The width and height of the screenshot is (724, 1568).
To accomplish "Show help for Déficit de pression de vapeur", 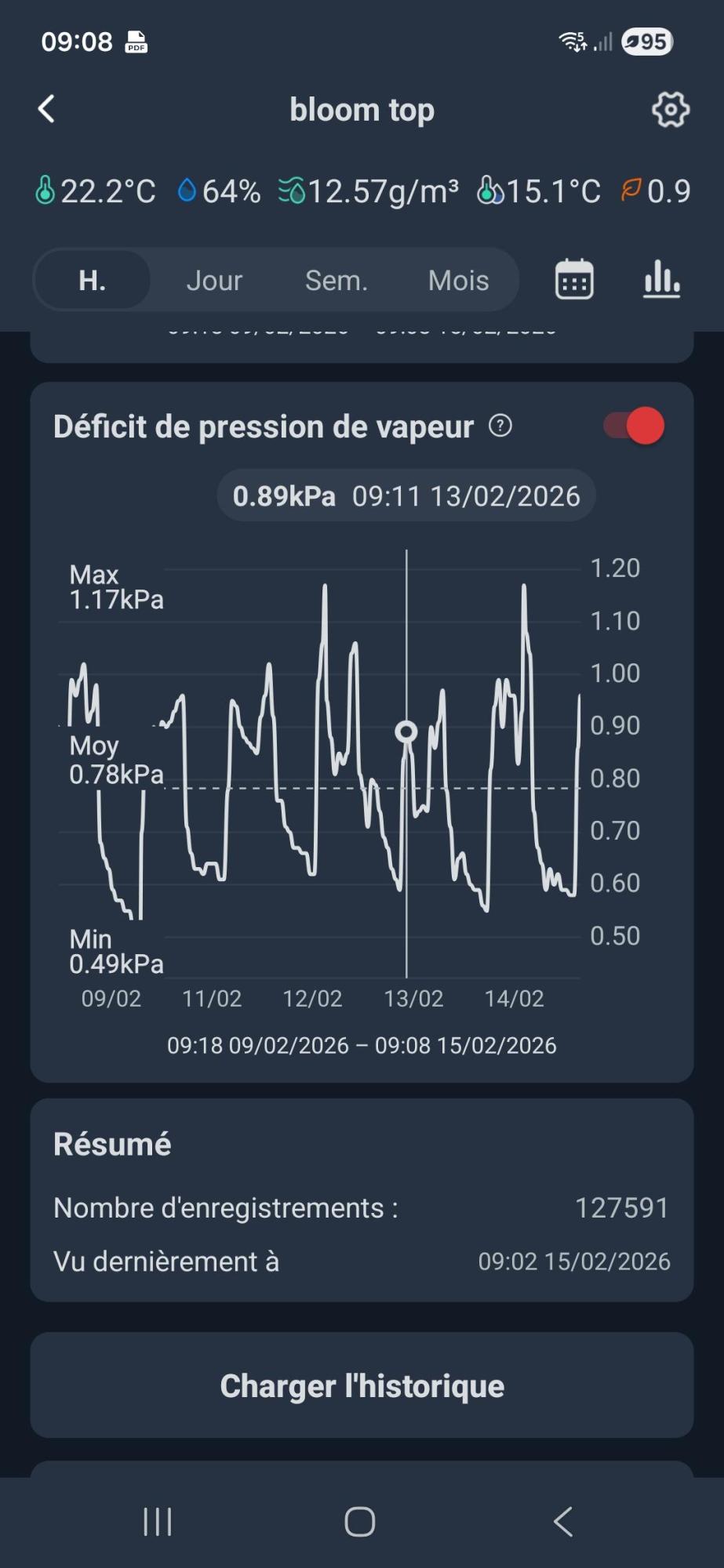I will click(500, 426).
